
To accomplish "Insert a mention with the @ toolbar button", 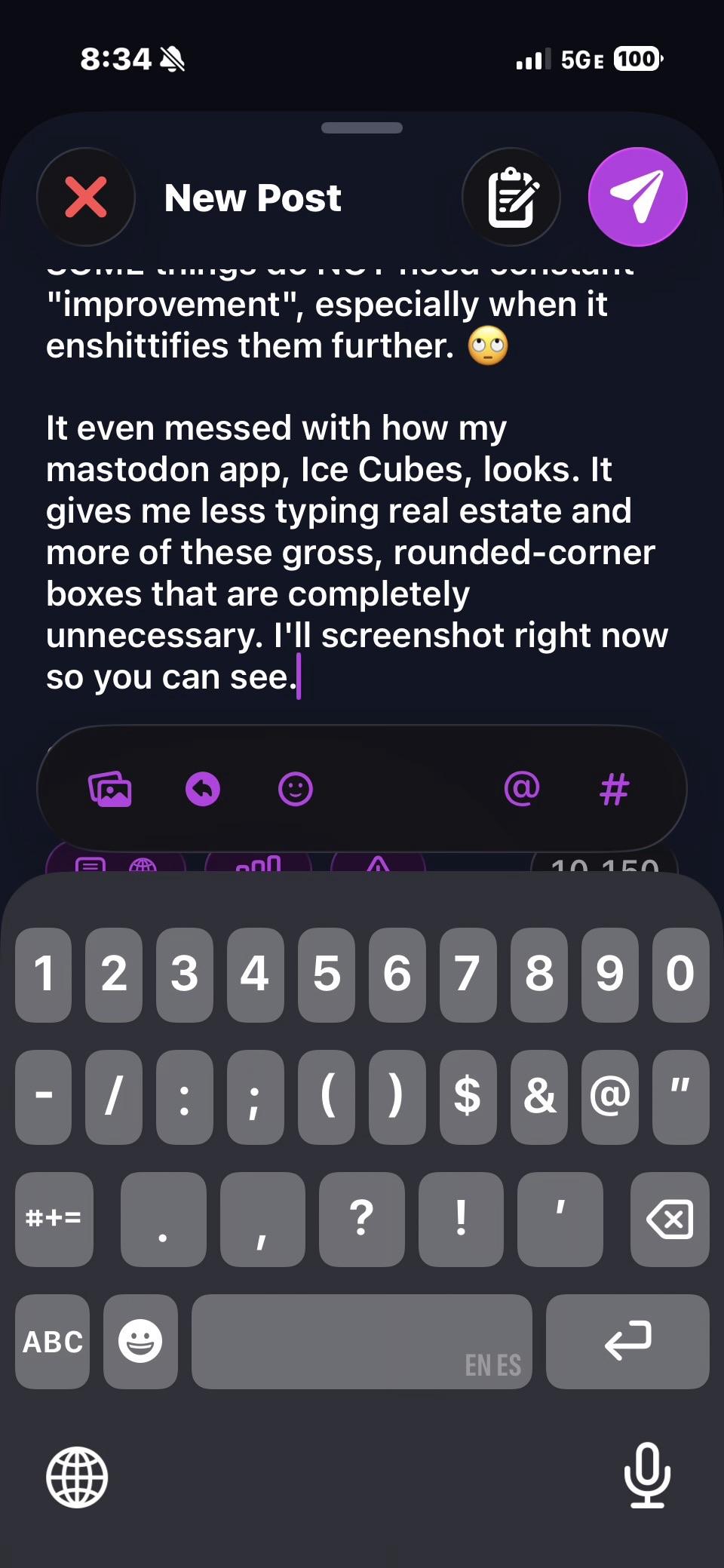I will 522,790.
